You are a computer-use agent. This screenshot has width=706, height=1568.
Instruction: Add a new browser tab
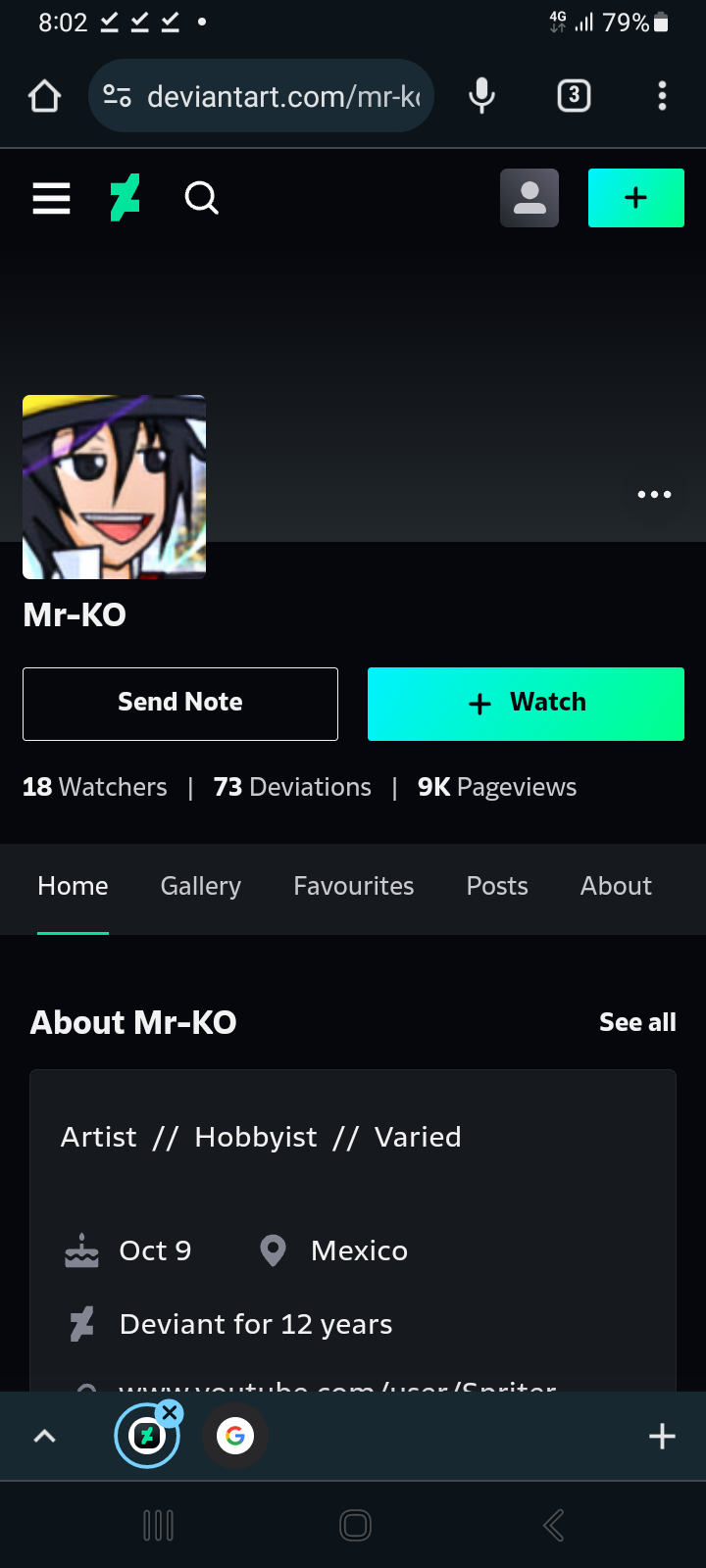click(662, 1436)
